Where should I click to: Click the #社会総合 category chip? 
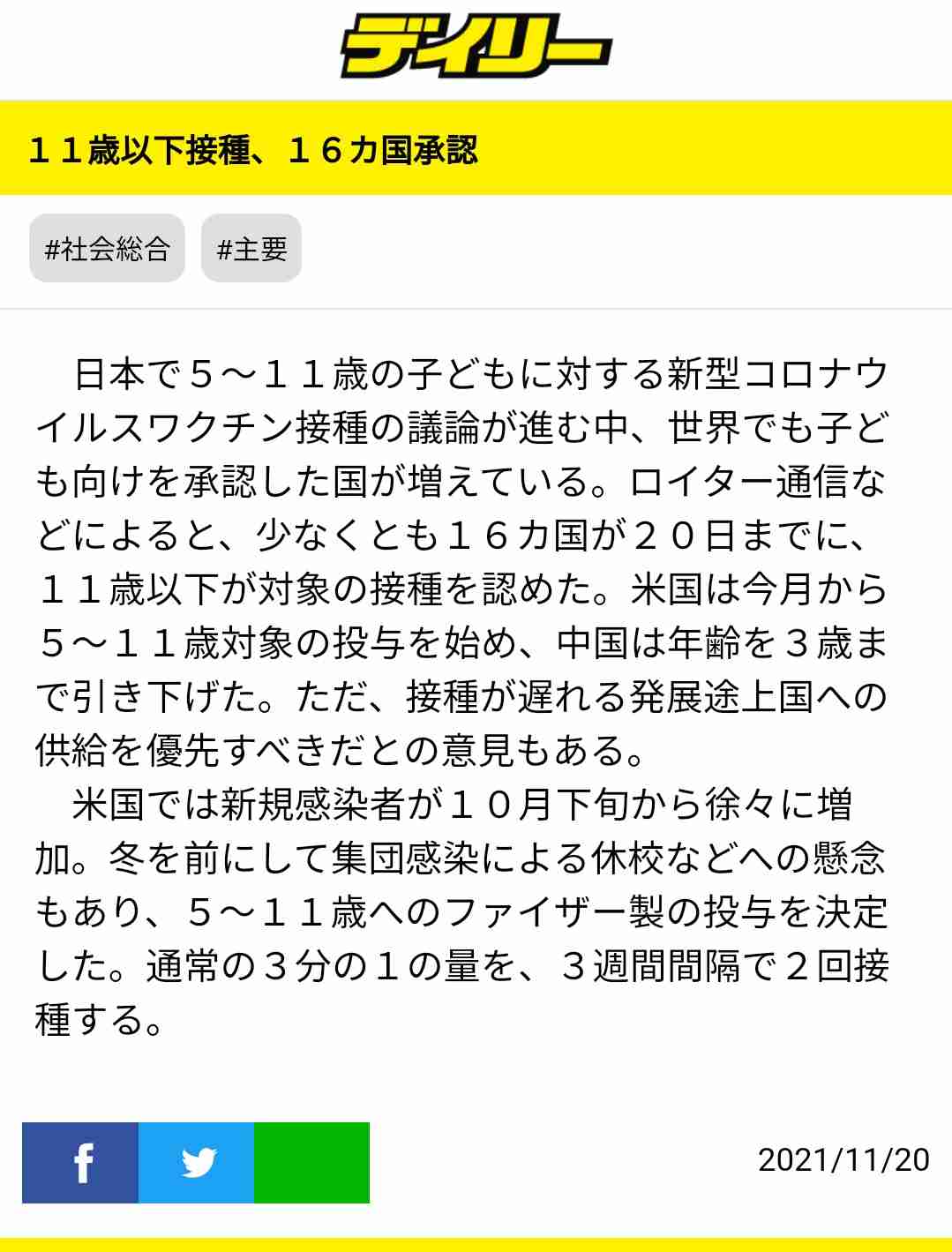107,249
